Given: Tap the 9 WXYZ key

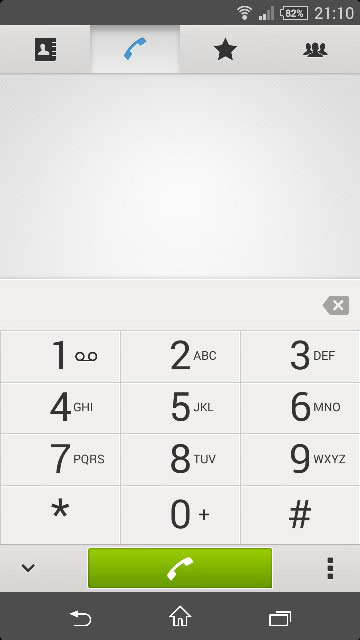Looking at the screenshot, I should click(300, 460).
